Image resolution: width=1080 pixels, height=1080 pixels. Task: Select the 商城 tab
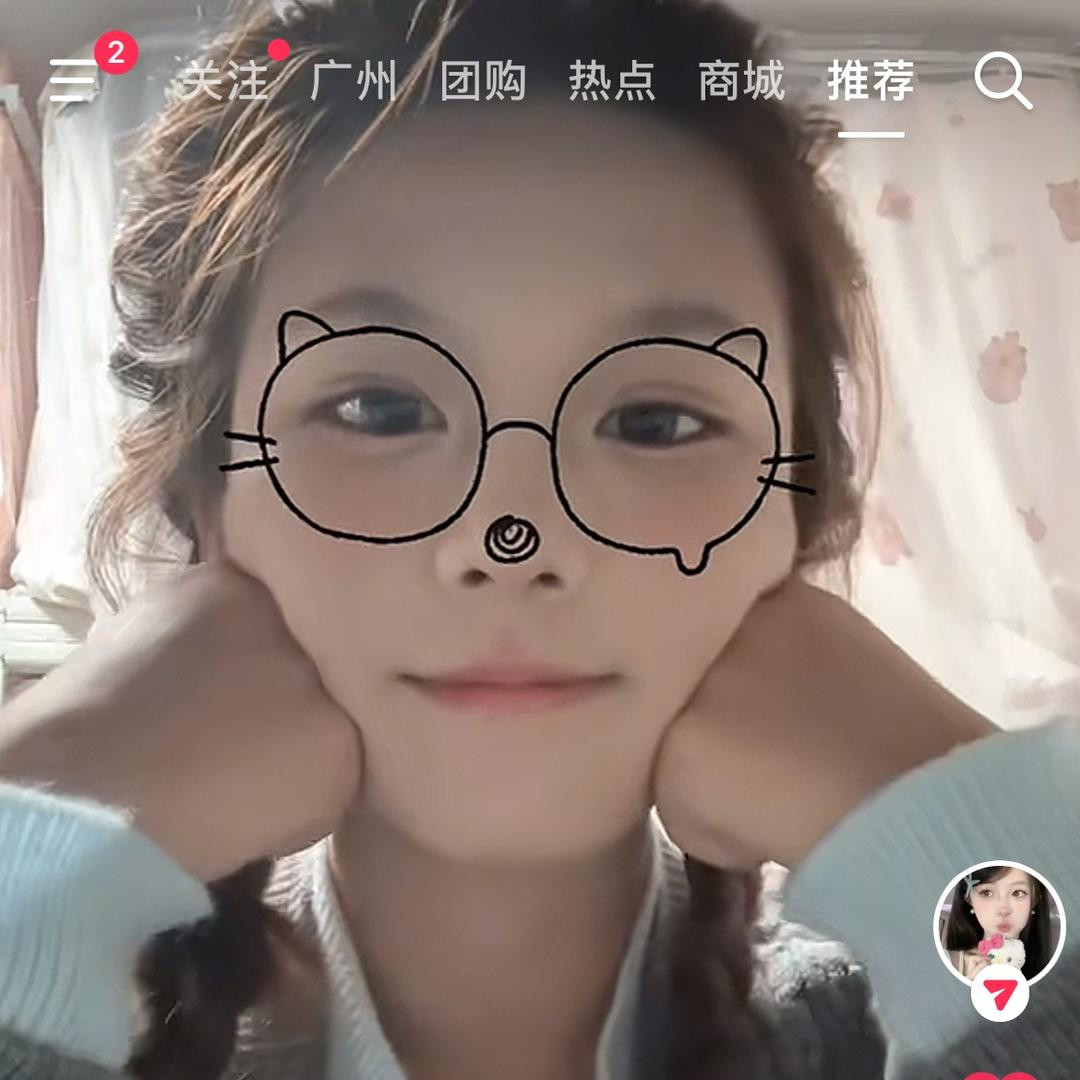tap(741, 81)
